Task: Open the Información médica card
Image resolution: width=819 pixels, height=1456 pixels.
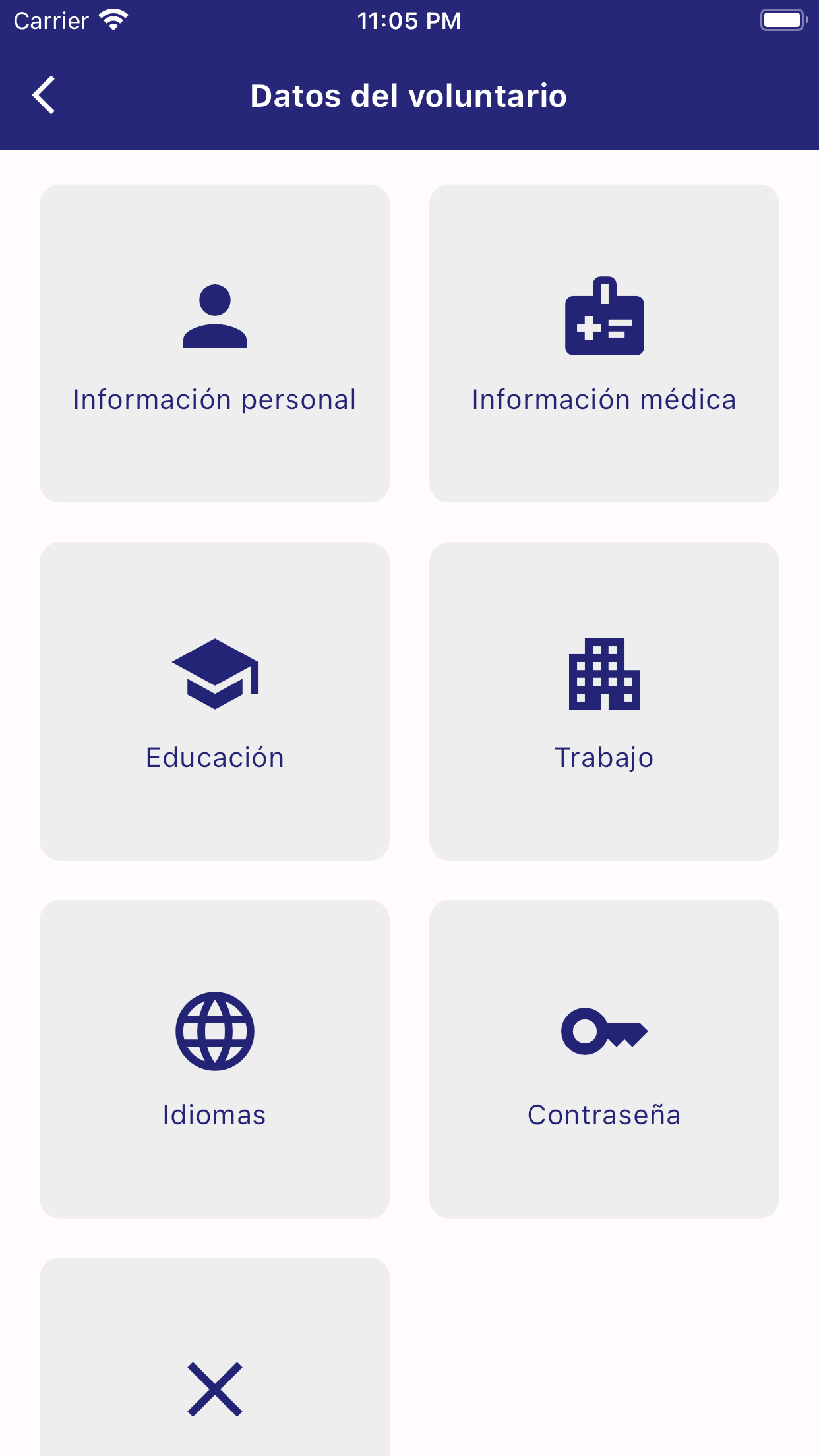Action: pyautogui.click(x=604, y=343)
